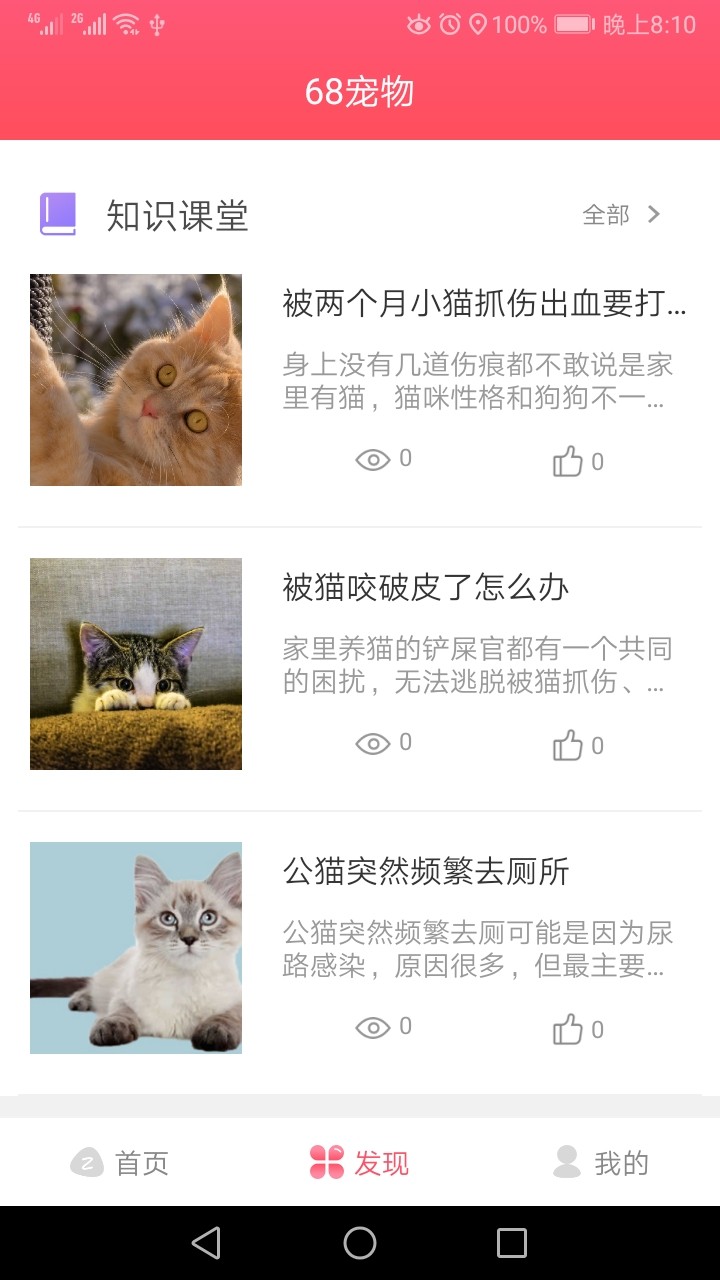
Task: Switch to the 我的 tab
Action: click(600, 1163)
